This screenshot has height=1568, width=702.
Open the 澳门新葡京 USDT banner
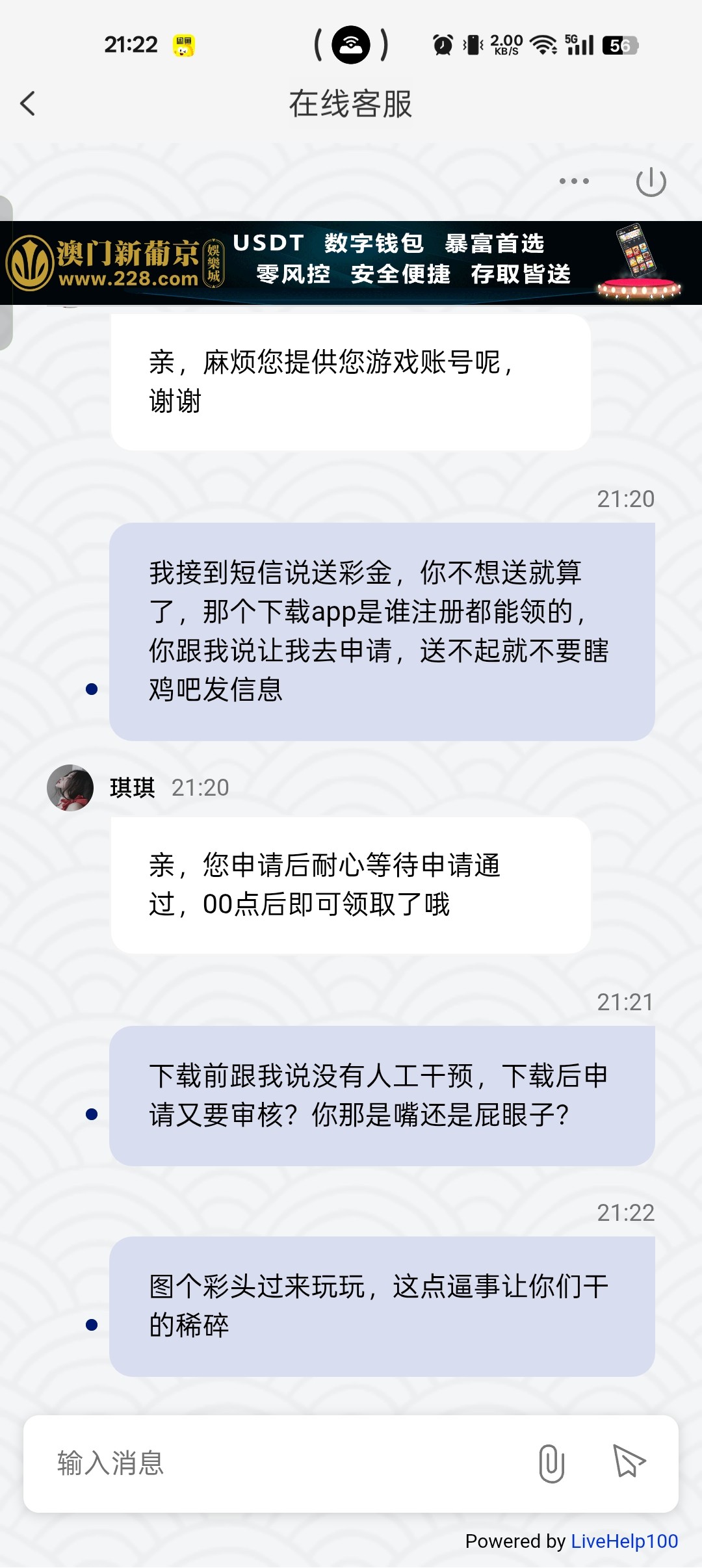(351, 263)
